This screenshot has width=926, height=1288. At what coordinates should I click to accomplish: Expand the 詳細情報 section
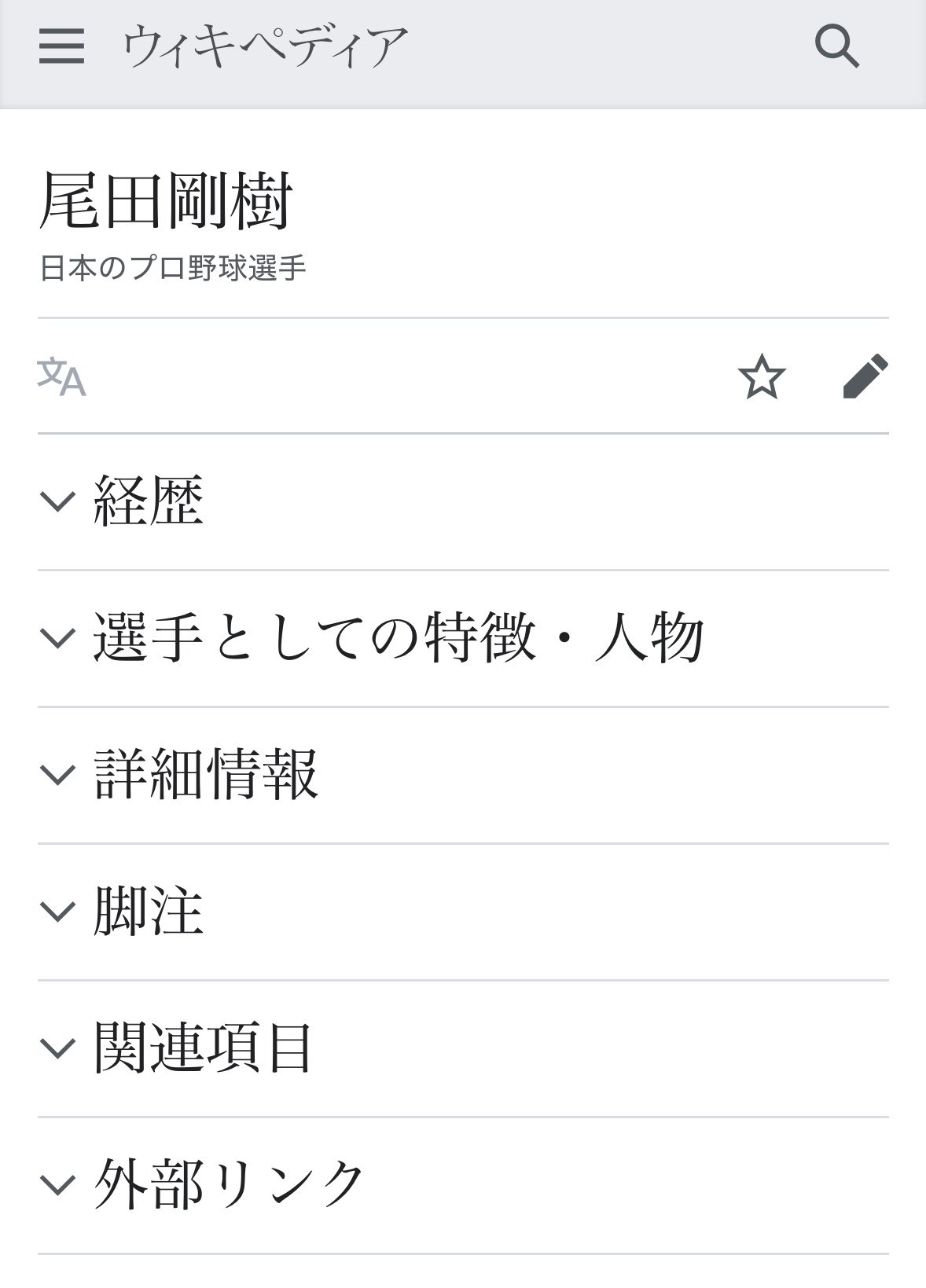click(x=206, y=774)
